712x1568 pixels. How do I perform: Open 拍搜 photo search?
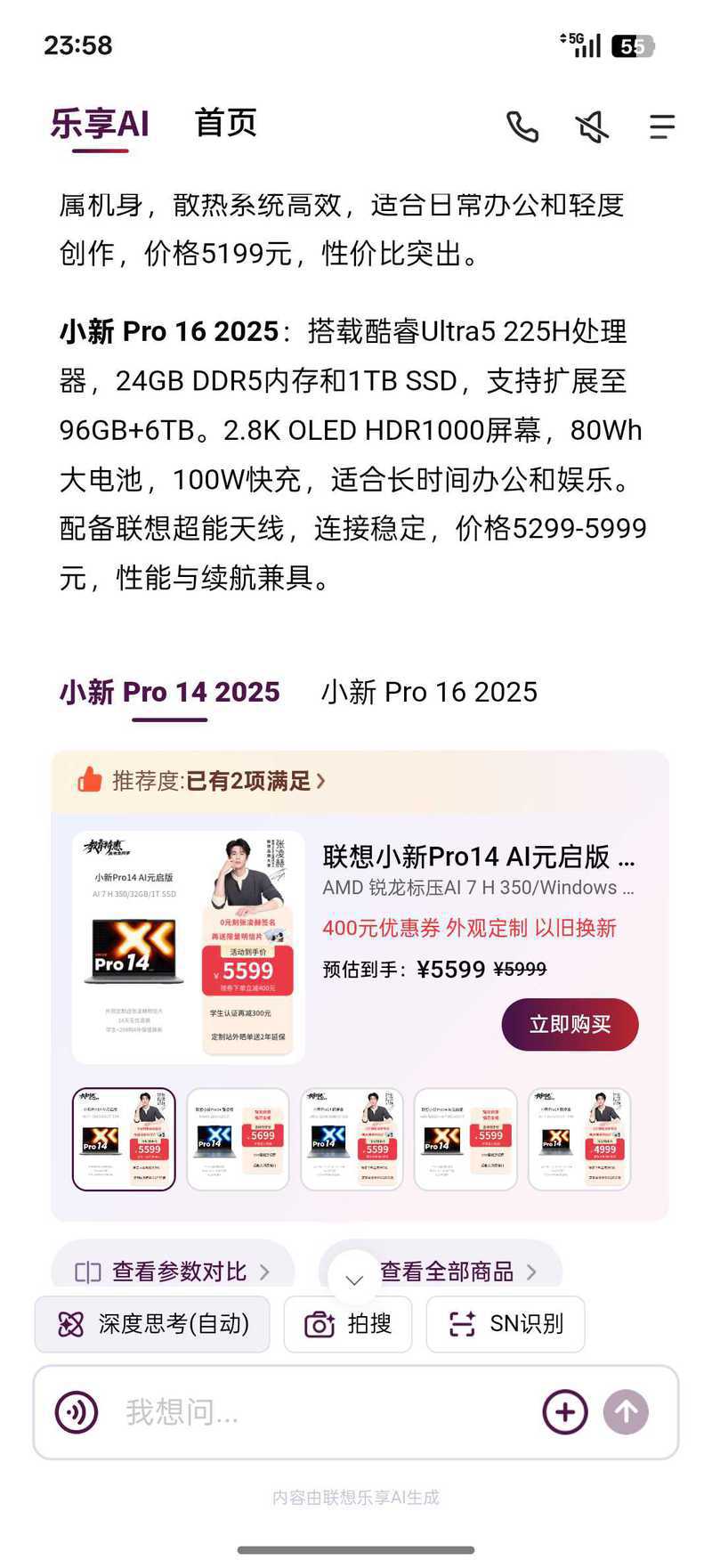pos(348,1324)
